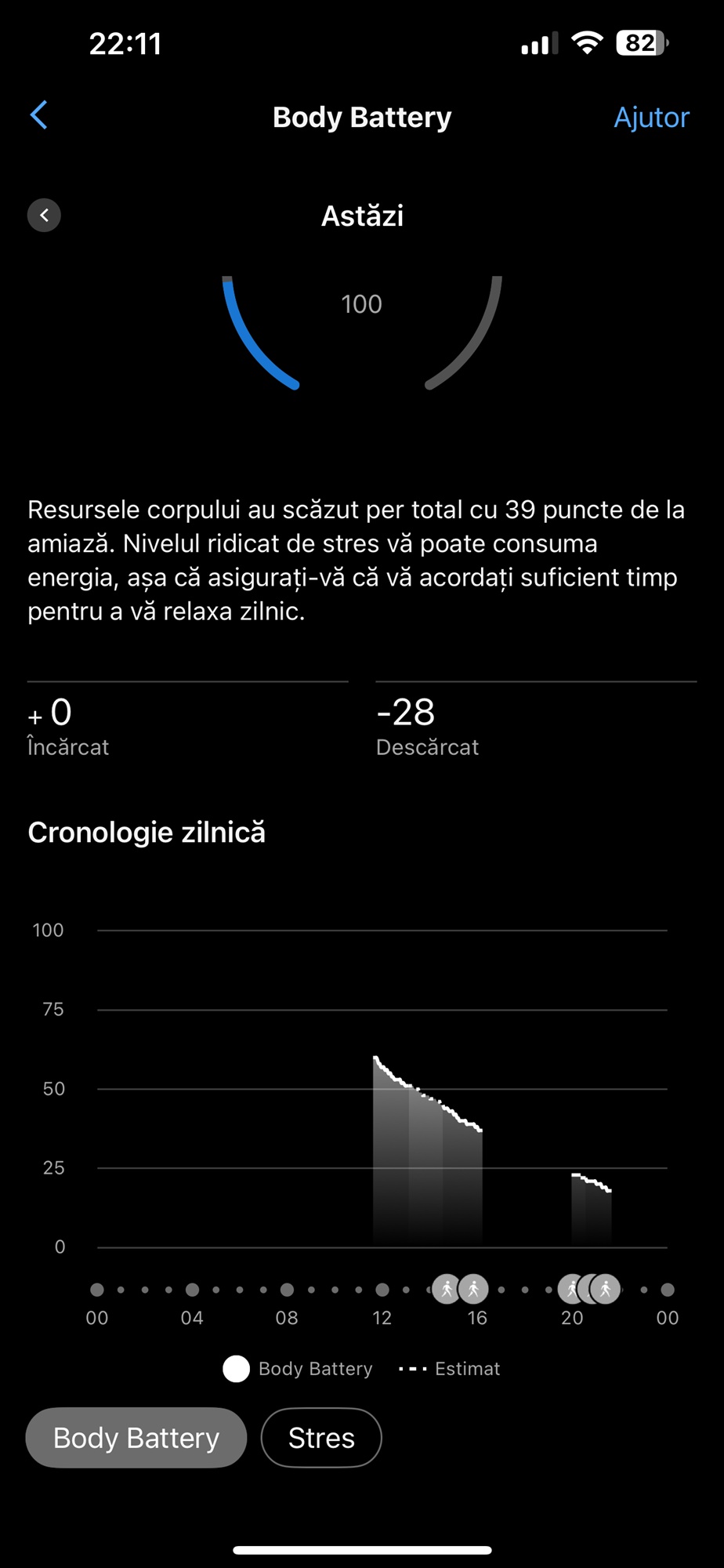Viewport: 724px width, 1568px height.
Task: Tap the activity marker near 16
Action: pos(473,1289)
